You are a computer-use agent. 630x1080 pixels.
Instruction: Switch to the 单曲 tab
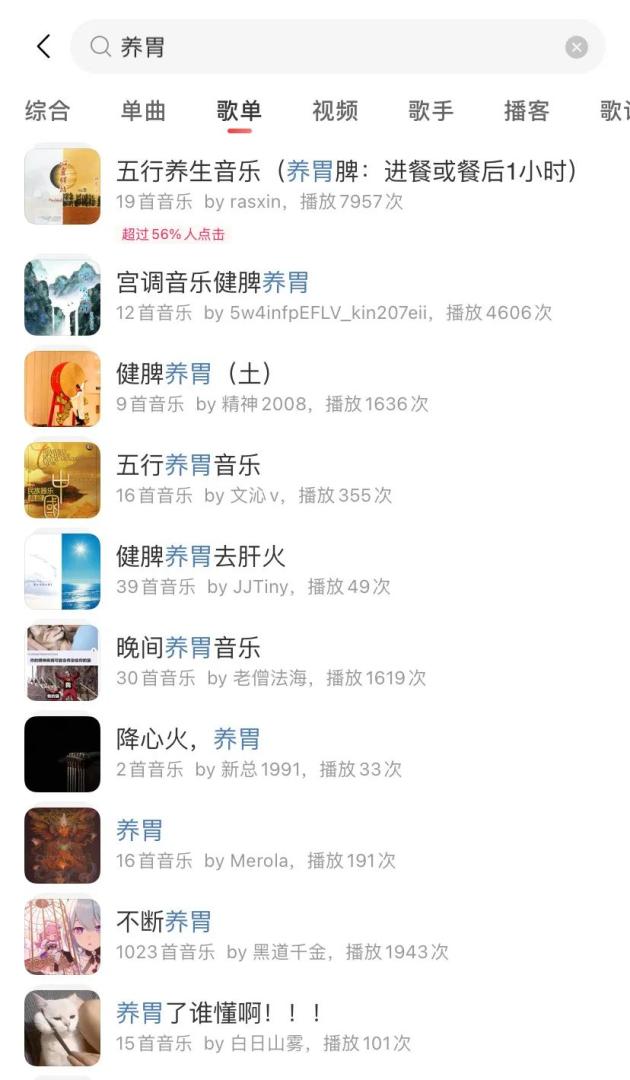tap(143, 111)
